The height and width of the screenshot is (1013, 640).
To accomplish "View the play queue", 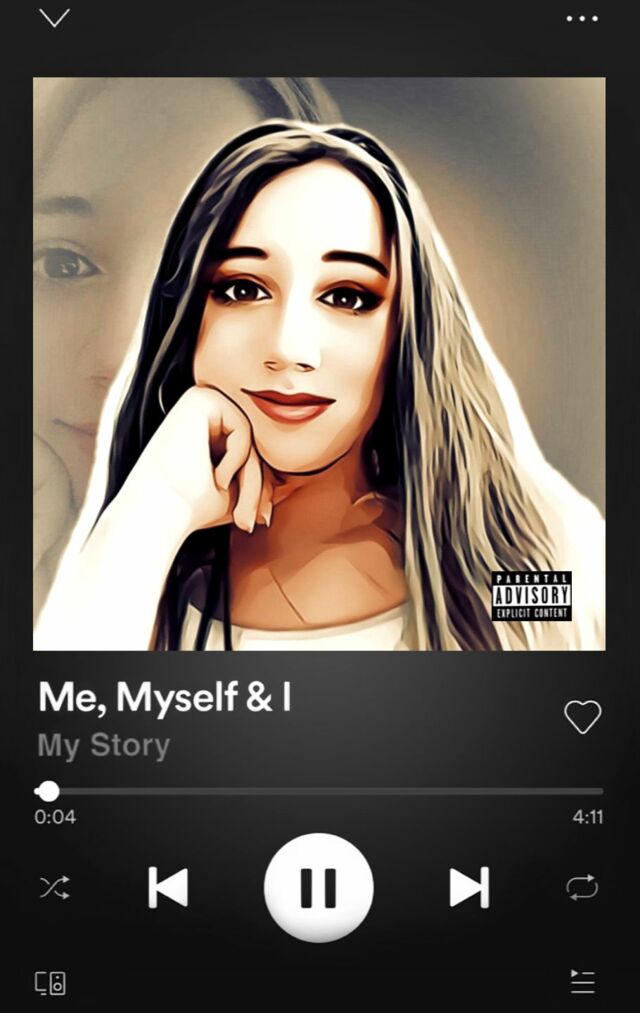I will click(582, 982).
